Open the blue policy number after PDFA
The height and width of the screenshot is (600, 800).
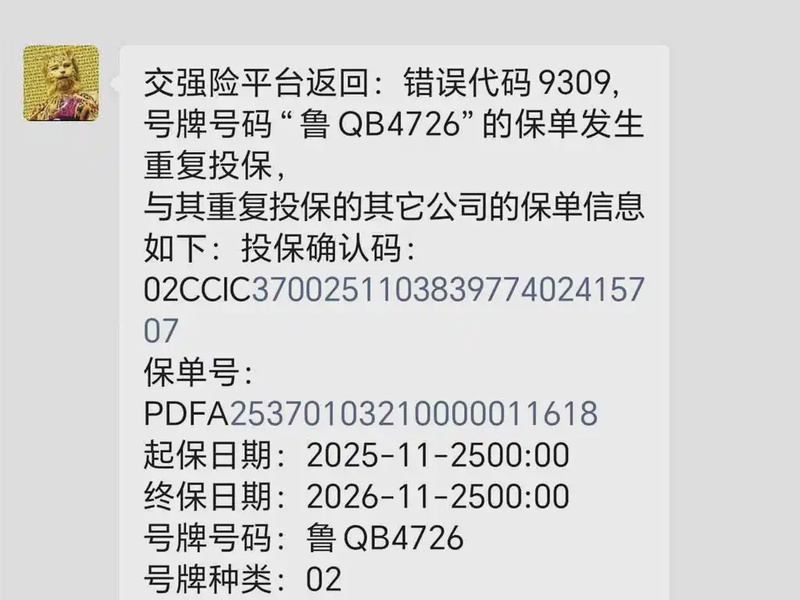coord(413,413)
